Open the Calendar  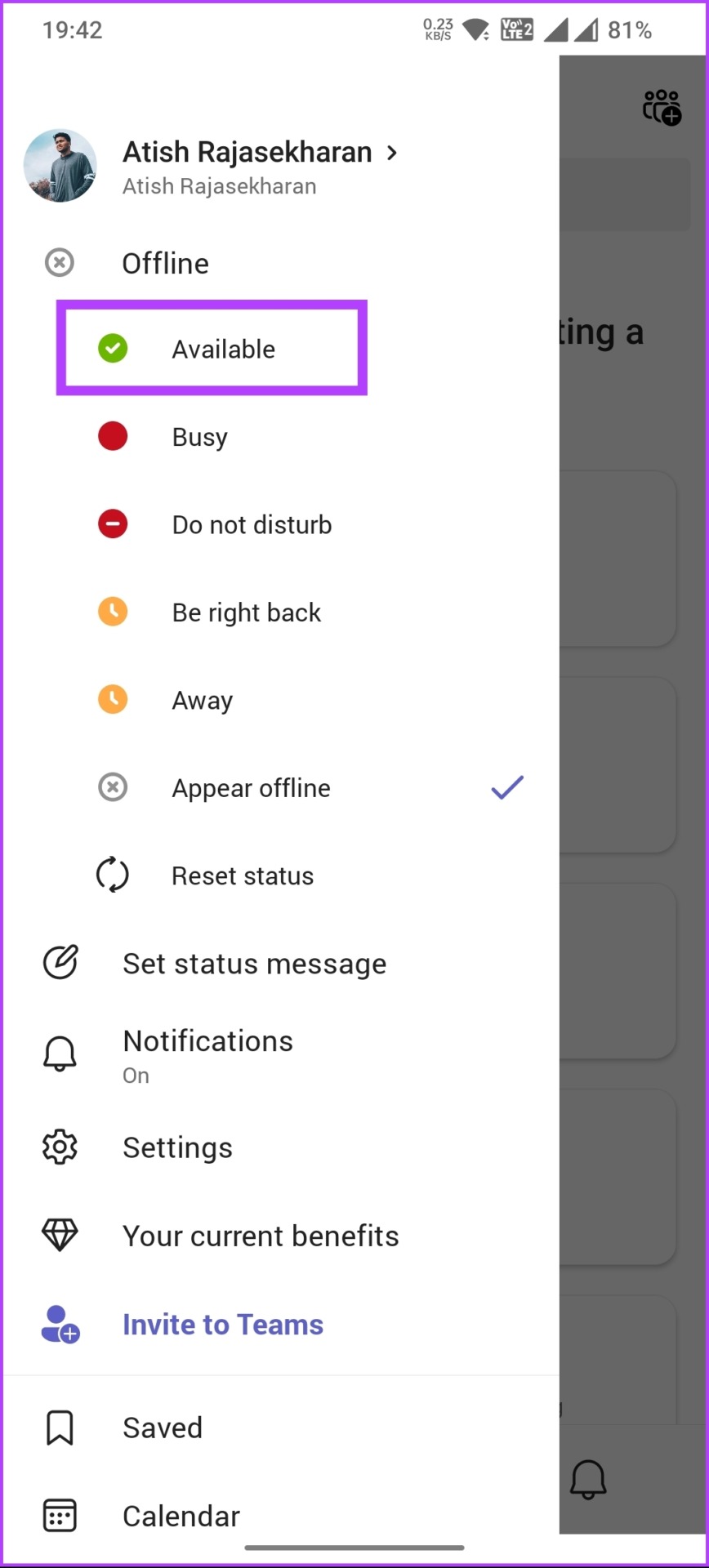[279, 1516]
